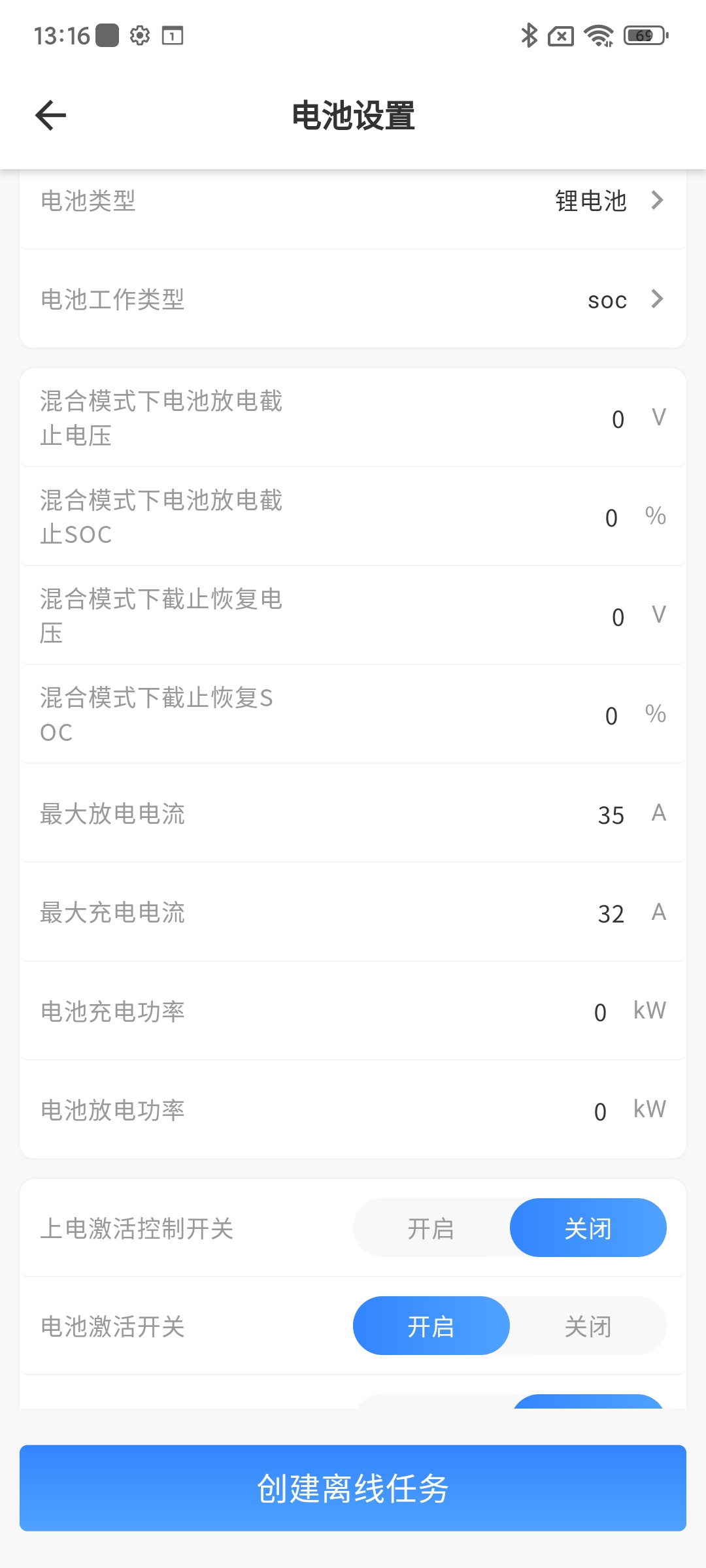Select 关闭 for 上电激活控制开关
The image size is (706, 1568).
click(x=588, y=1228)
